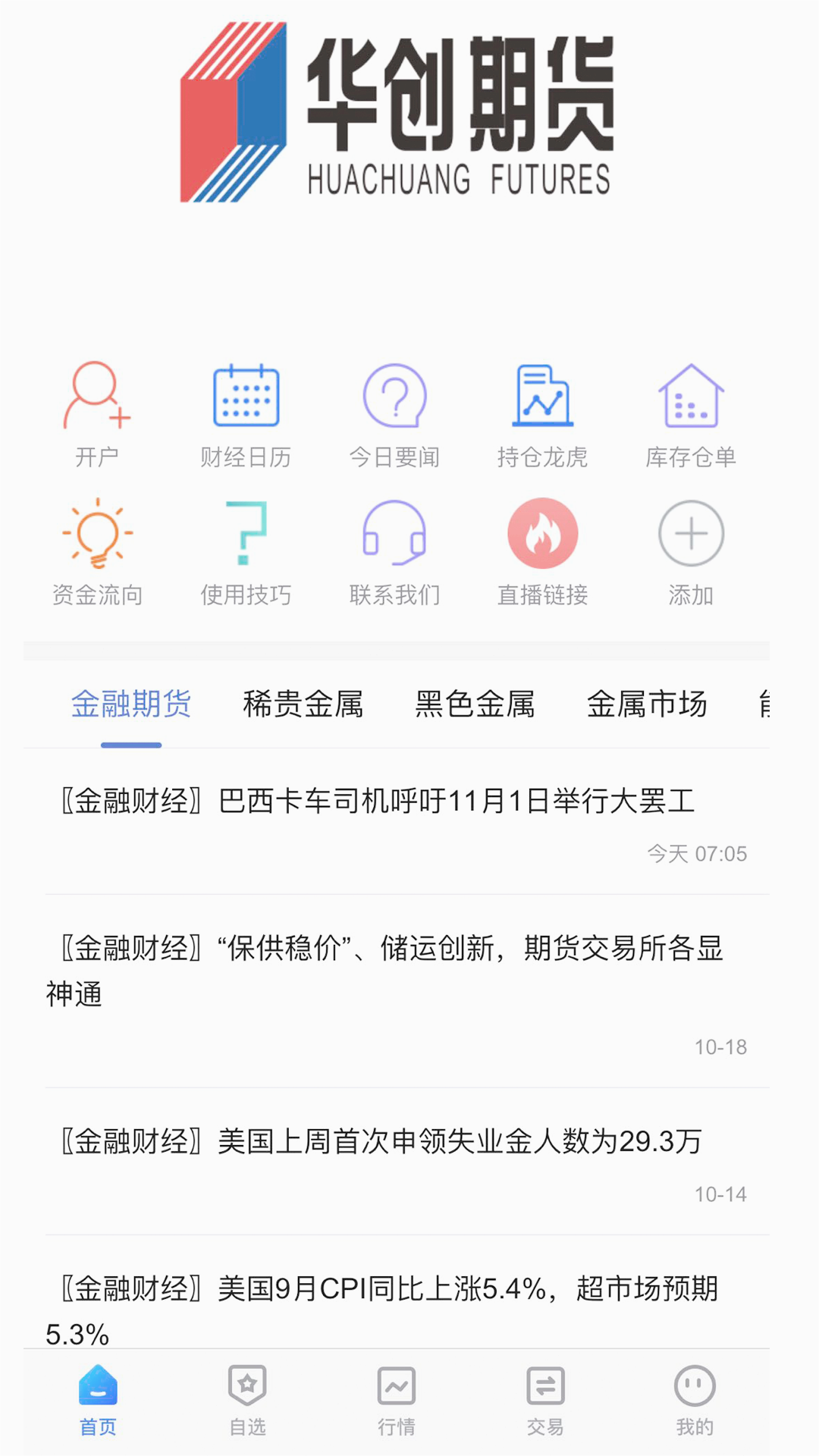This screenshot has width=819, height=1456.
Task: Select the 今日要闻 news icon
Action: pos(394,413)
